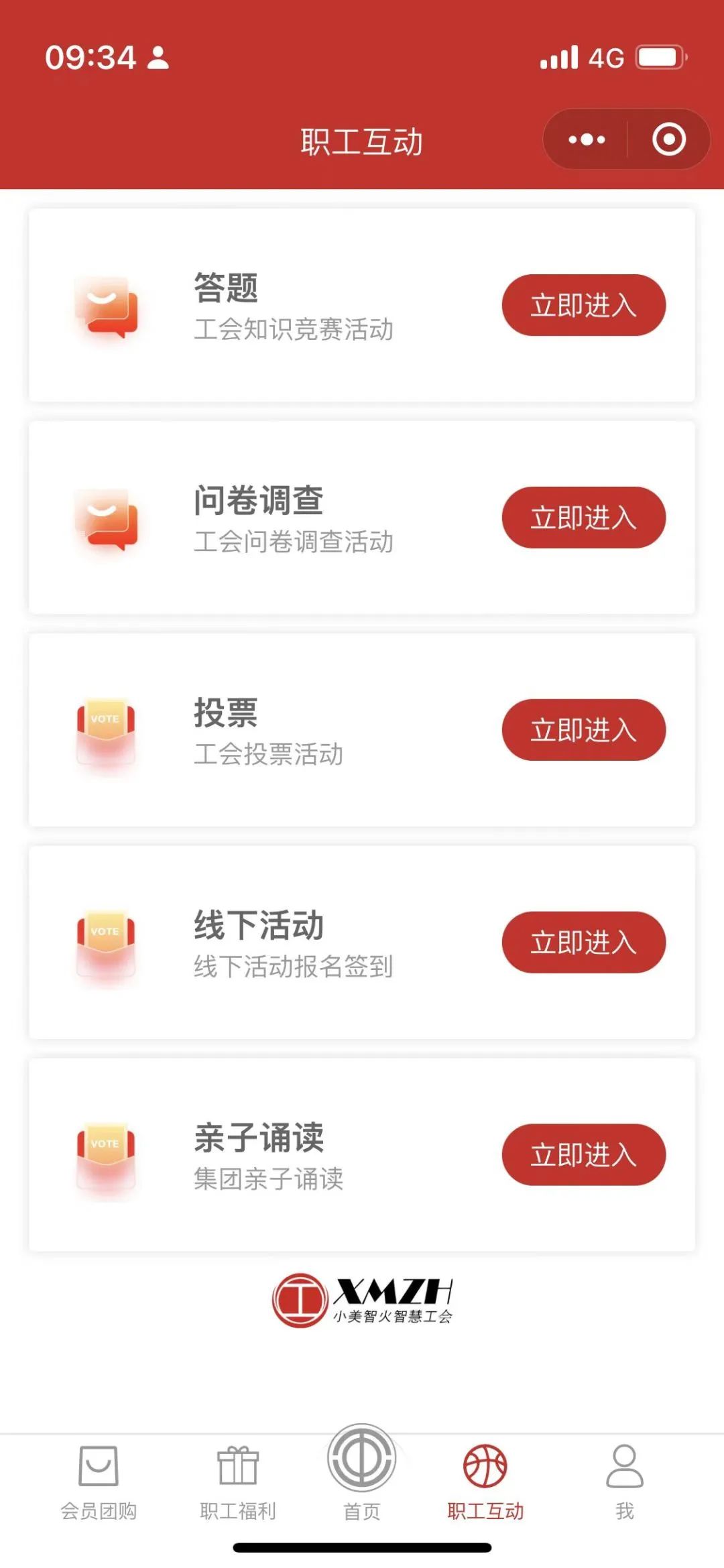Go to the 职工福利 tab
This screenshot has width=724, height=1568.
click(237, 1483)
